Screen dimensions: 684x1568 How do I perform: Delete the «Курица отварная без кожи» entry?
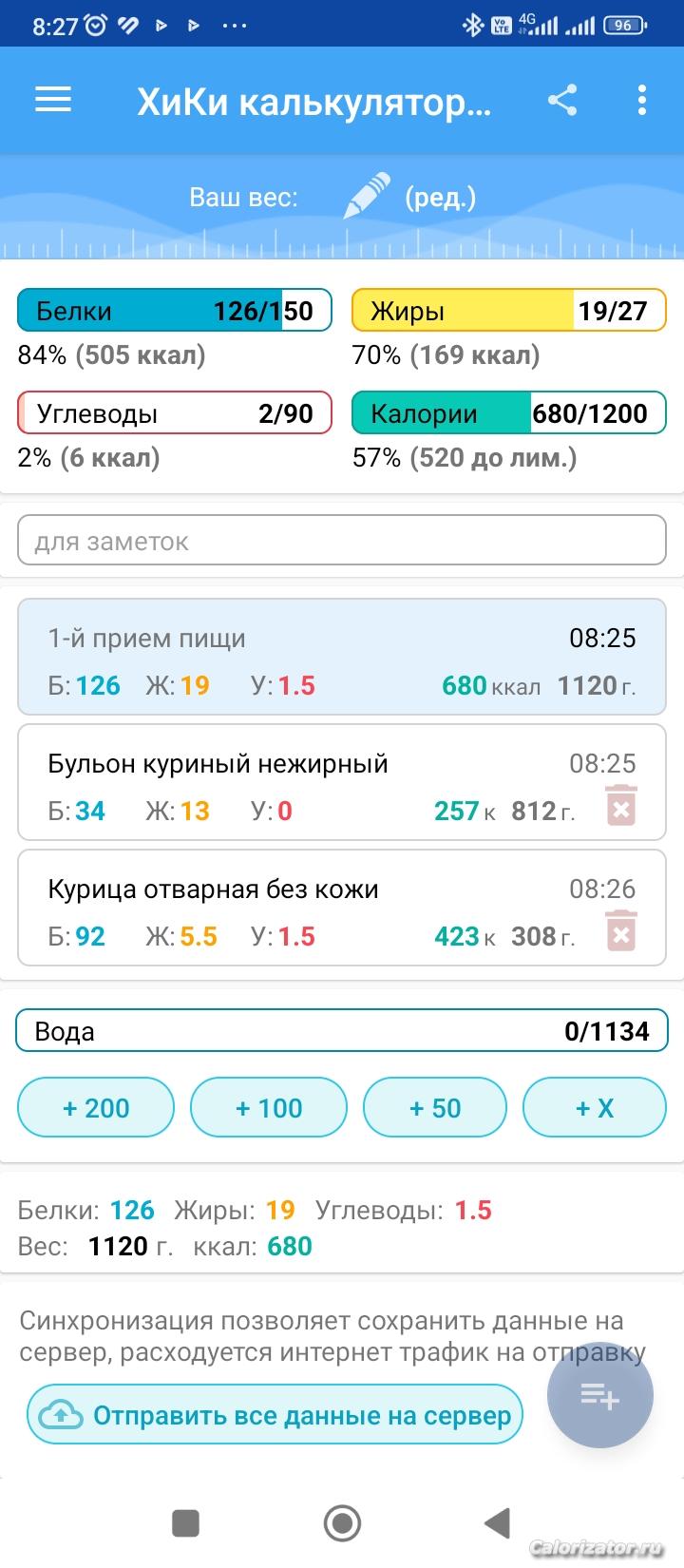point(621,931)
